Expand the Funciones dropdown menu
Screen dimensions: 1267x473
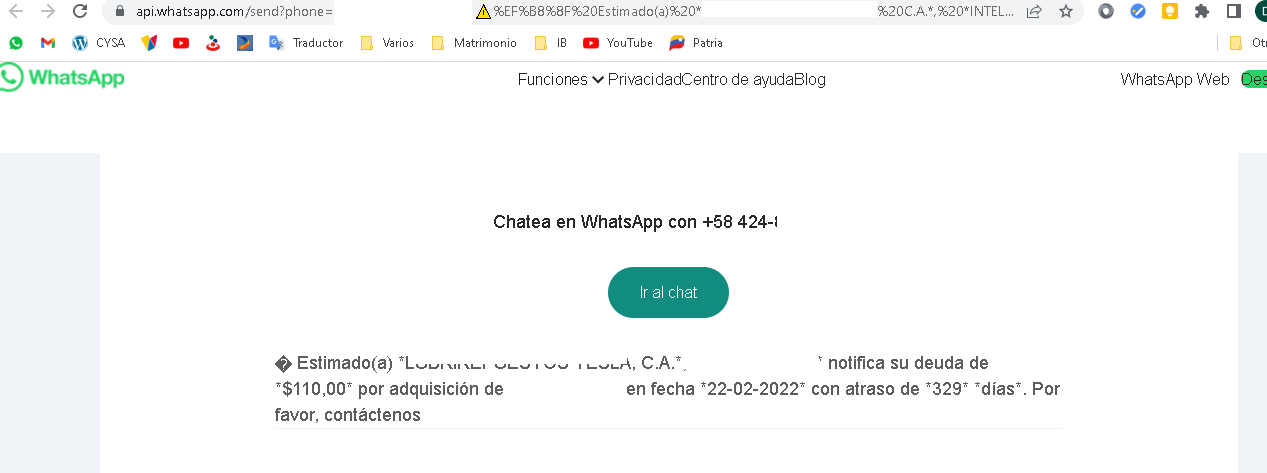click(x=560, y=80)
